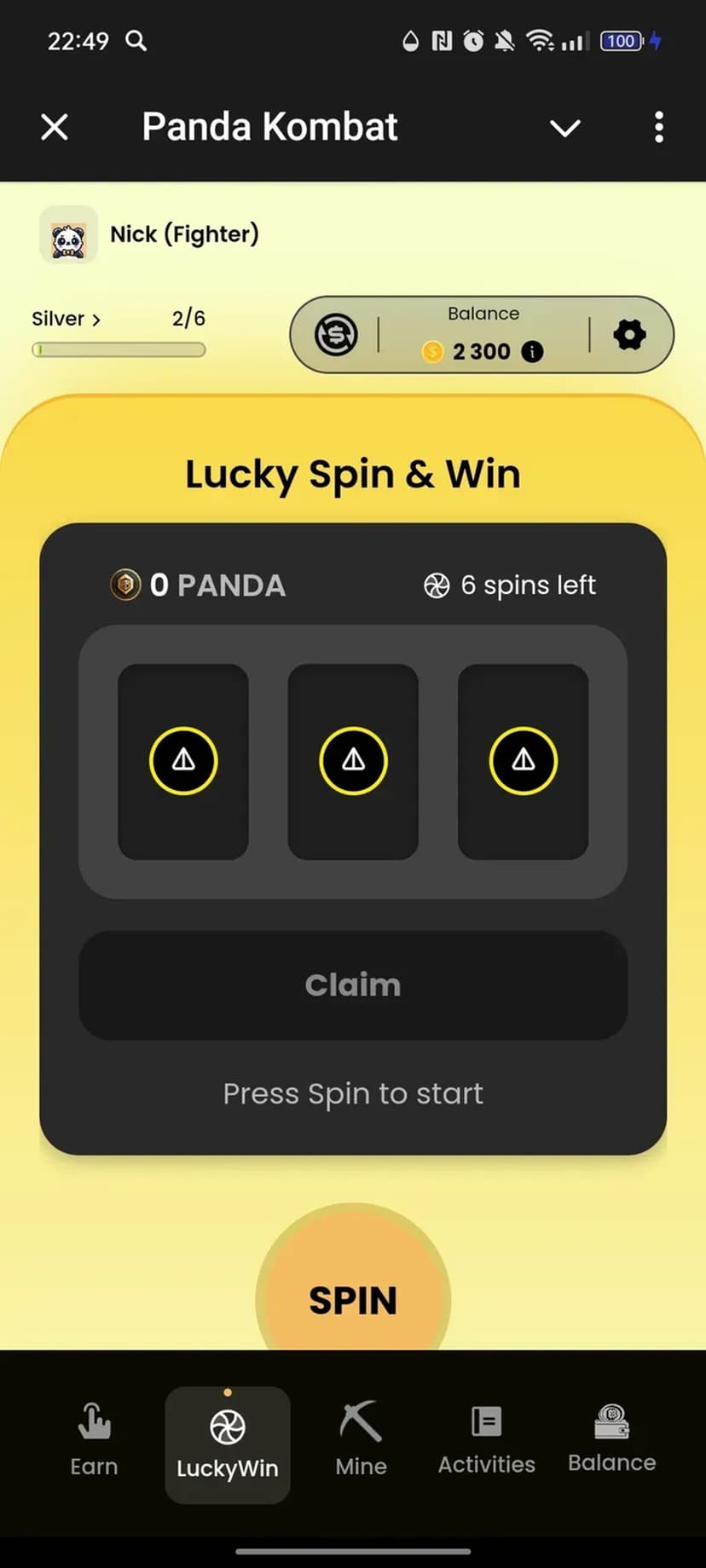Expand the dropdown chevron beside the title
706x1568 pixels.
(564, 129)
